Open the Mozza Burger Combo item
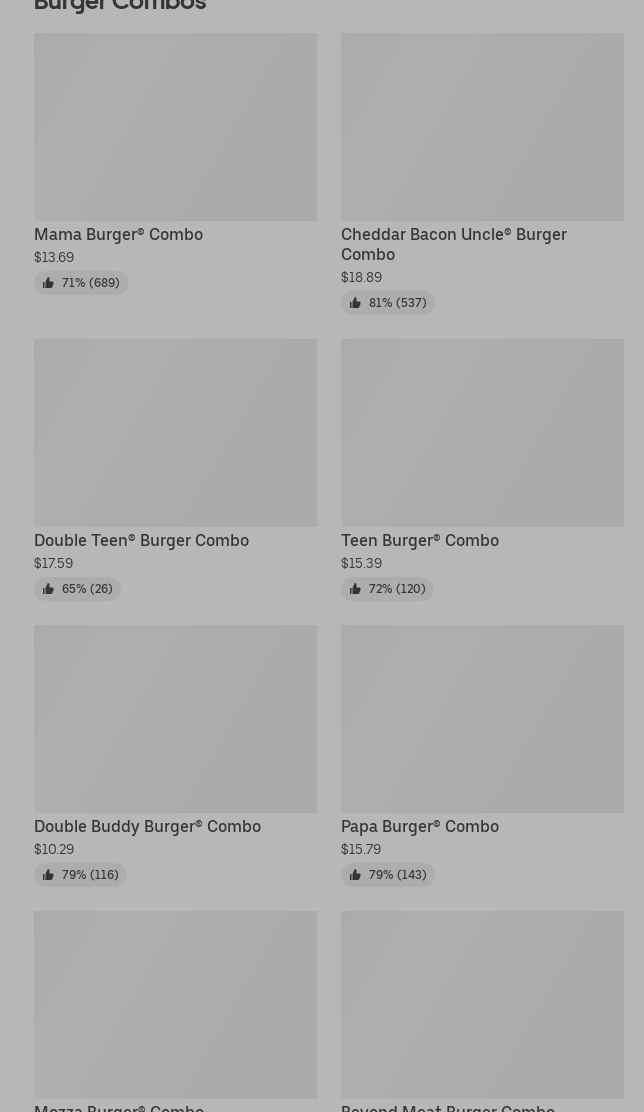This screenshot has width=644, height=1112. [x=175, y=1004]
